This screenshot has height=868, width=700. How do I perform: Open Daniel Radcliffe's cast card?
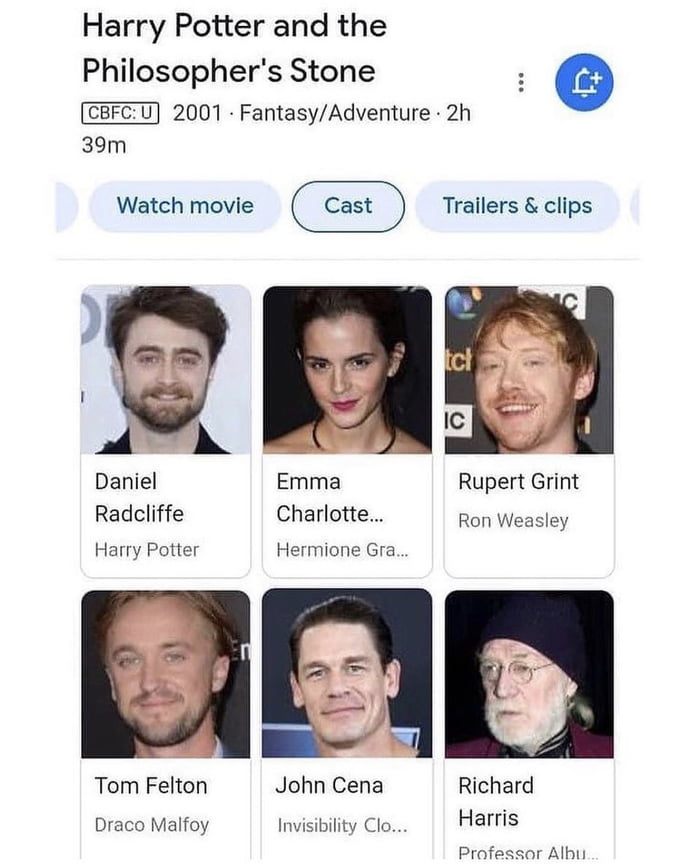click(166, 431)
